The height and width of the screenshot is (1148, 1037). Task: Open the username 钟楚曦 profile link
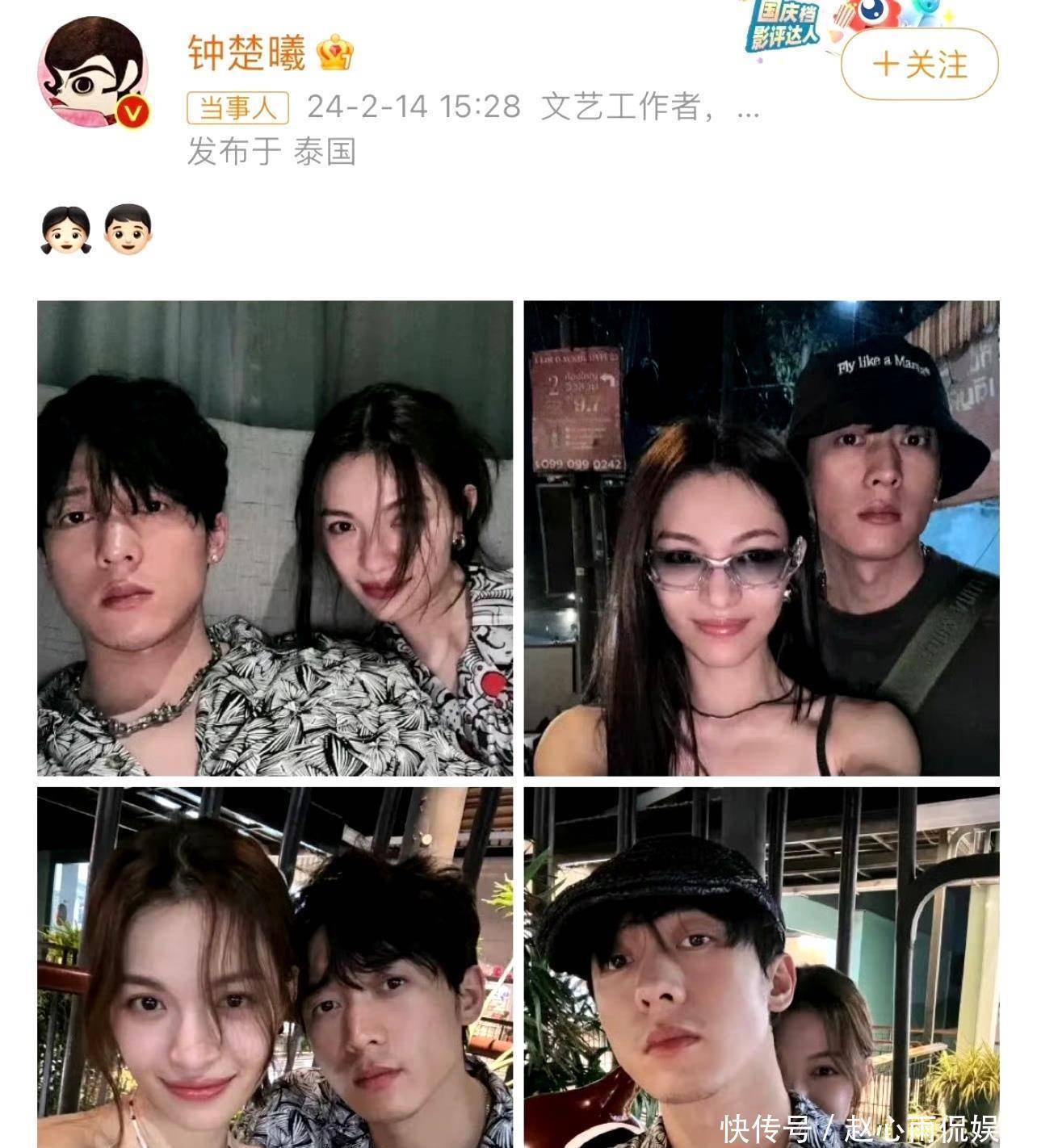[x=247, y=53]
